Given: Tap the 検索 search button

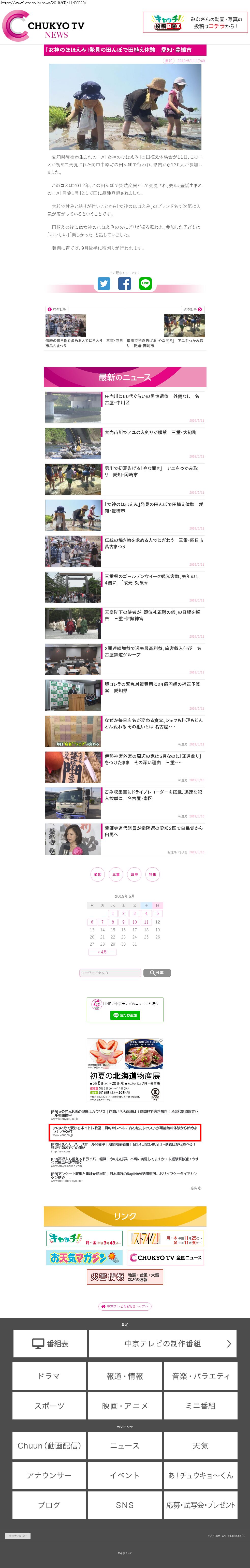Looking at the screenshot, I should (157, 973).
